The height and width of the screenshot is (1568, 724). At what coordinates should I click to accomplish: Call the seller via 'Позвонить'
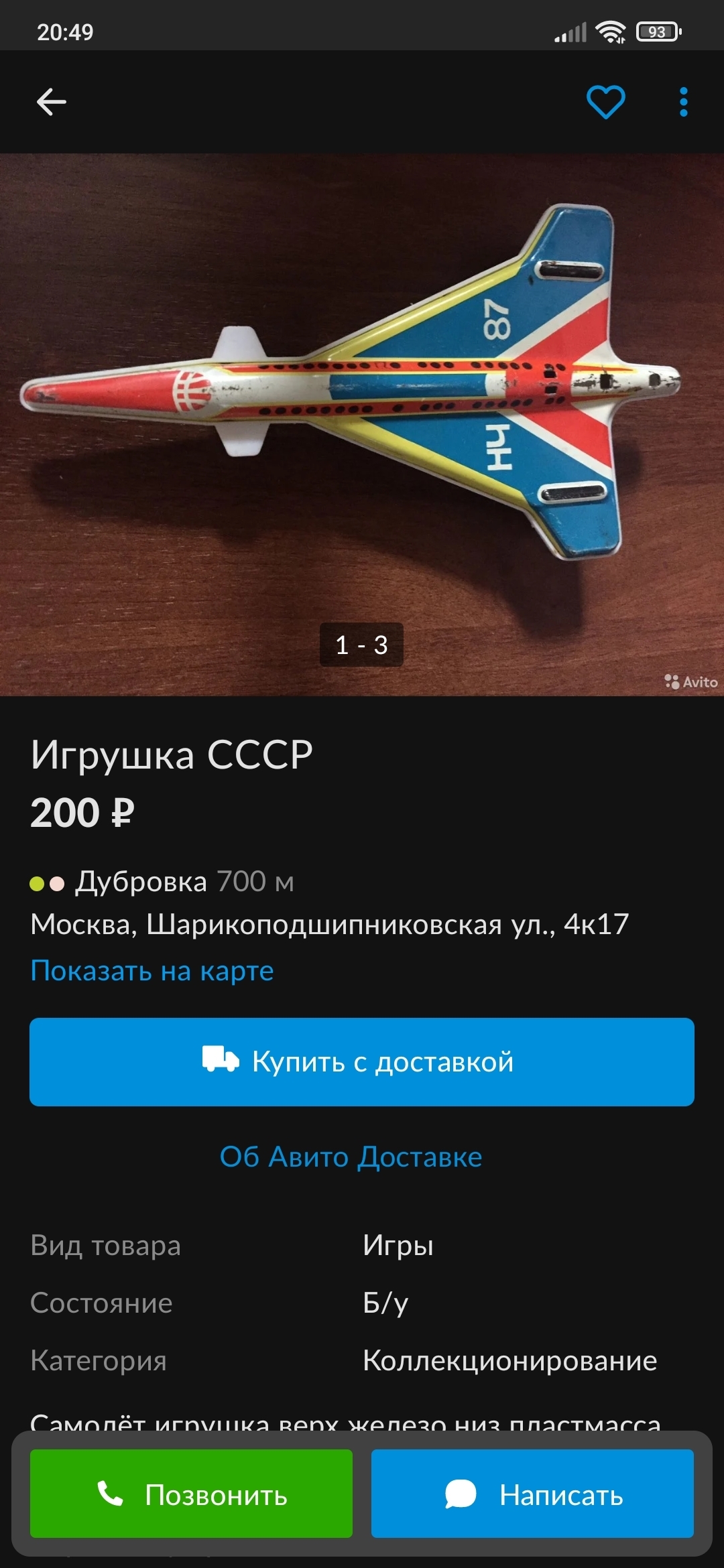tap(191, 1494)
